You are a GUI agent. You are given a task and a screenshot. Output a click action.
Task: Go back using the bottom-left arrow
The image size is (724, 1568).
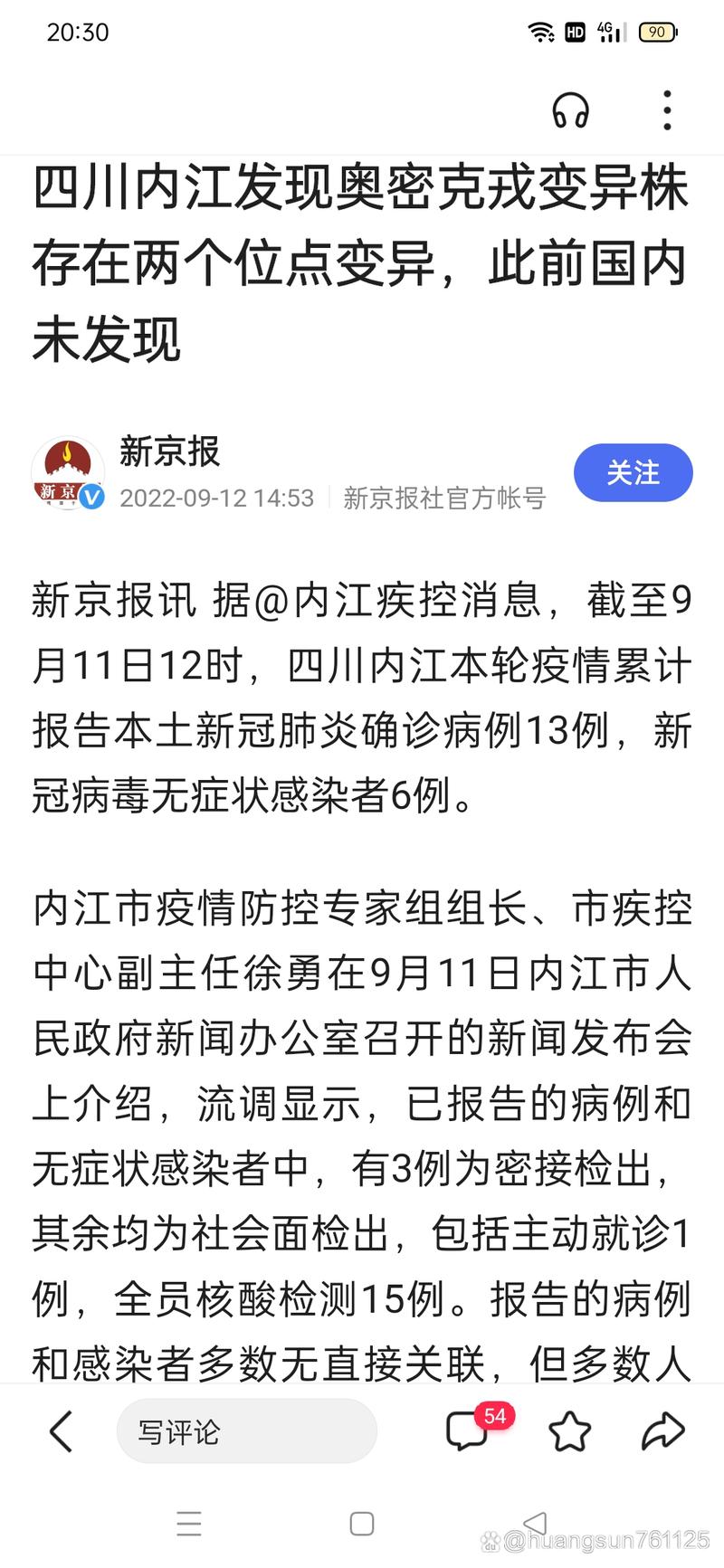point(62,1431)
